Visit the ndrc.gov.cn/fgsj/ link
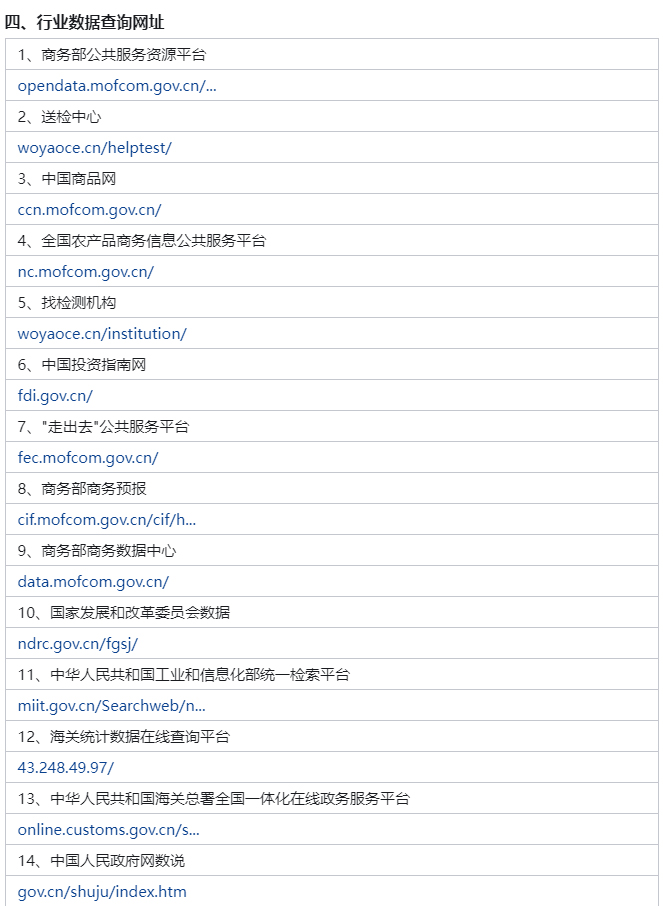 (78, 643)
